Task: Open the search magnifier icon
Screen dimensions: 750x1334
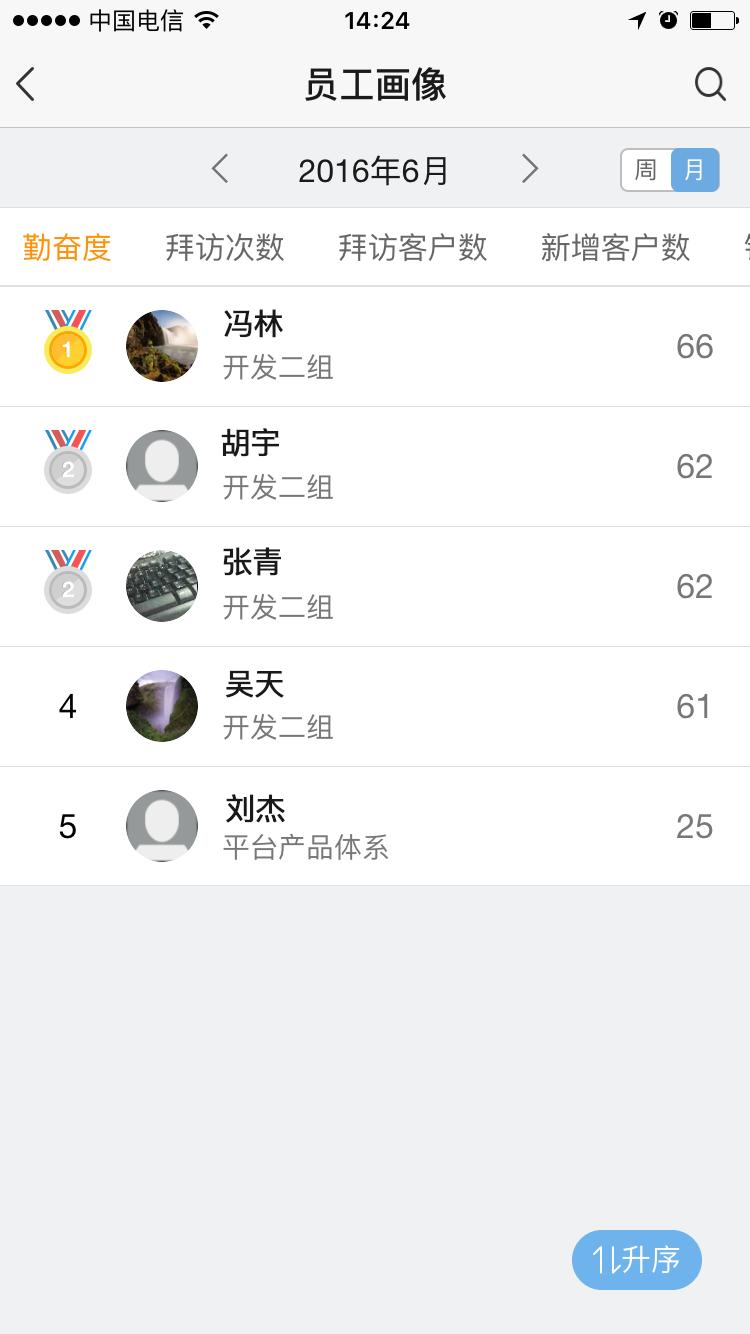Action: click(x=709, y=85)
